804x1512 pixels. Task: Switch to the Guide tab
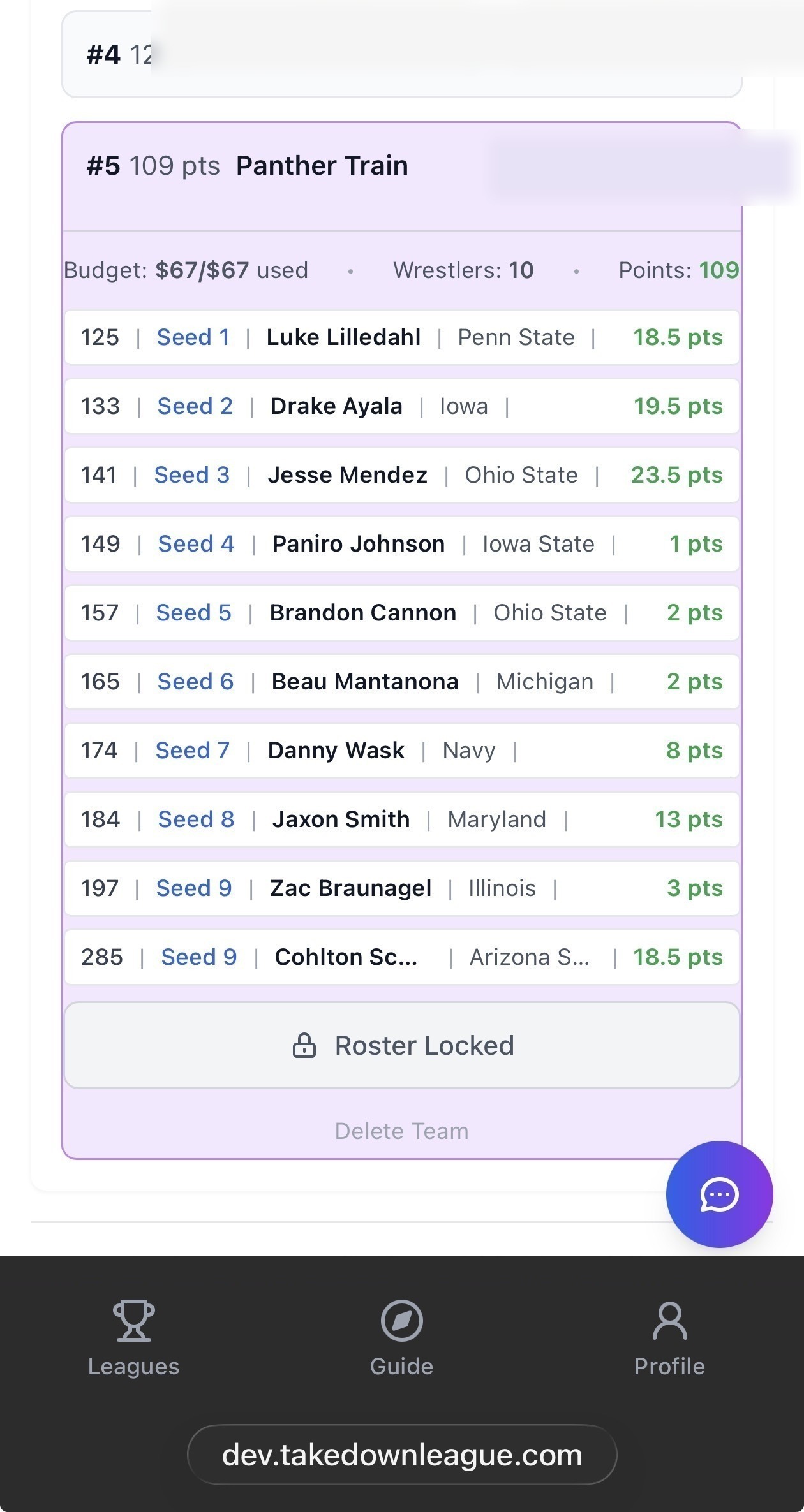pos(401,1339)
